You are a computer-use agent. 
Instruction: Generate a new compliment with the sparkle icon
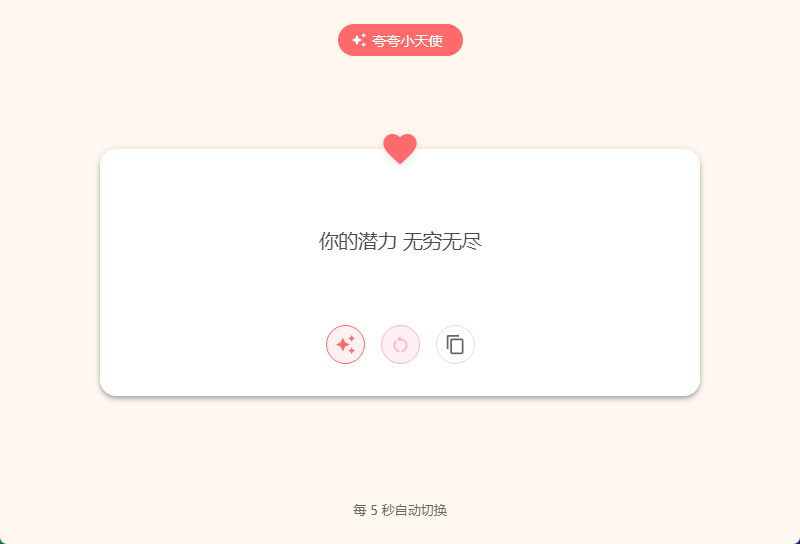click(x=345, y=345)
